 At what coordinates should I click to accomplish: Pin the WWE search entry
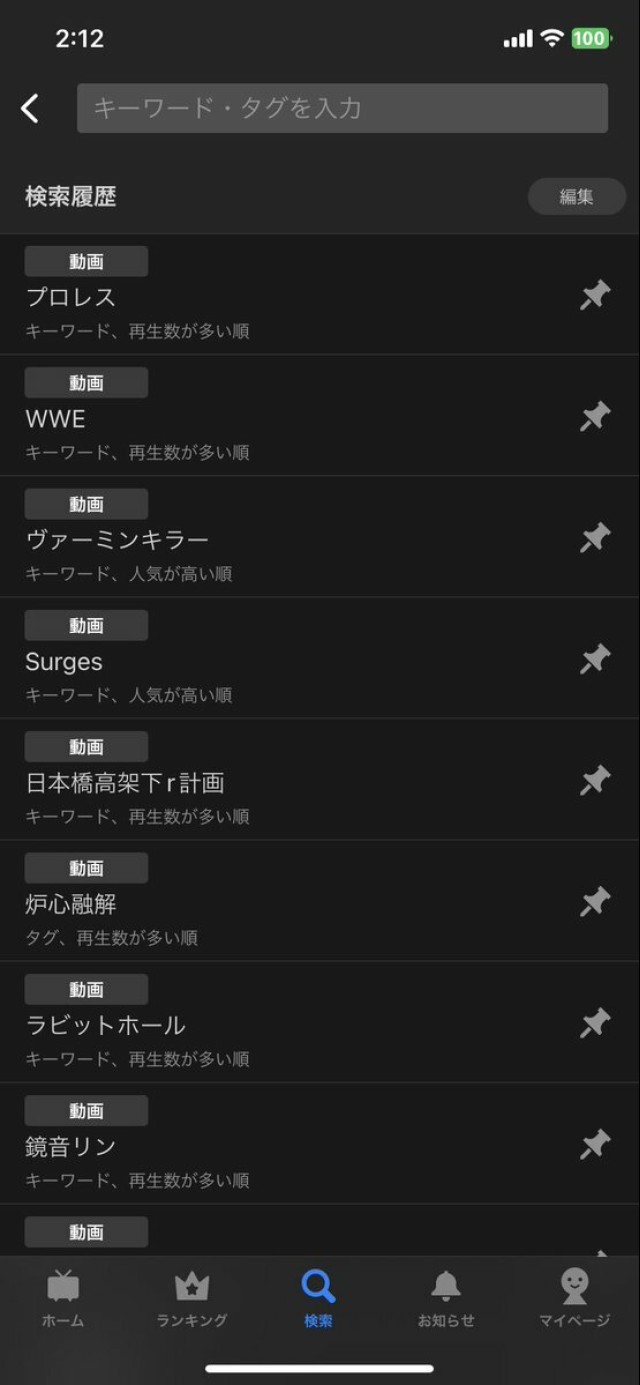[x=595, y=417]
